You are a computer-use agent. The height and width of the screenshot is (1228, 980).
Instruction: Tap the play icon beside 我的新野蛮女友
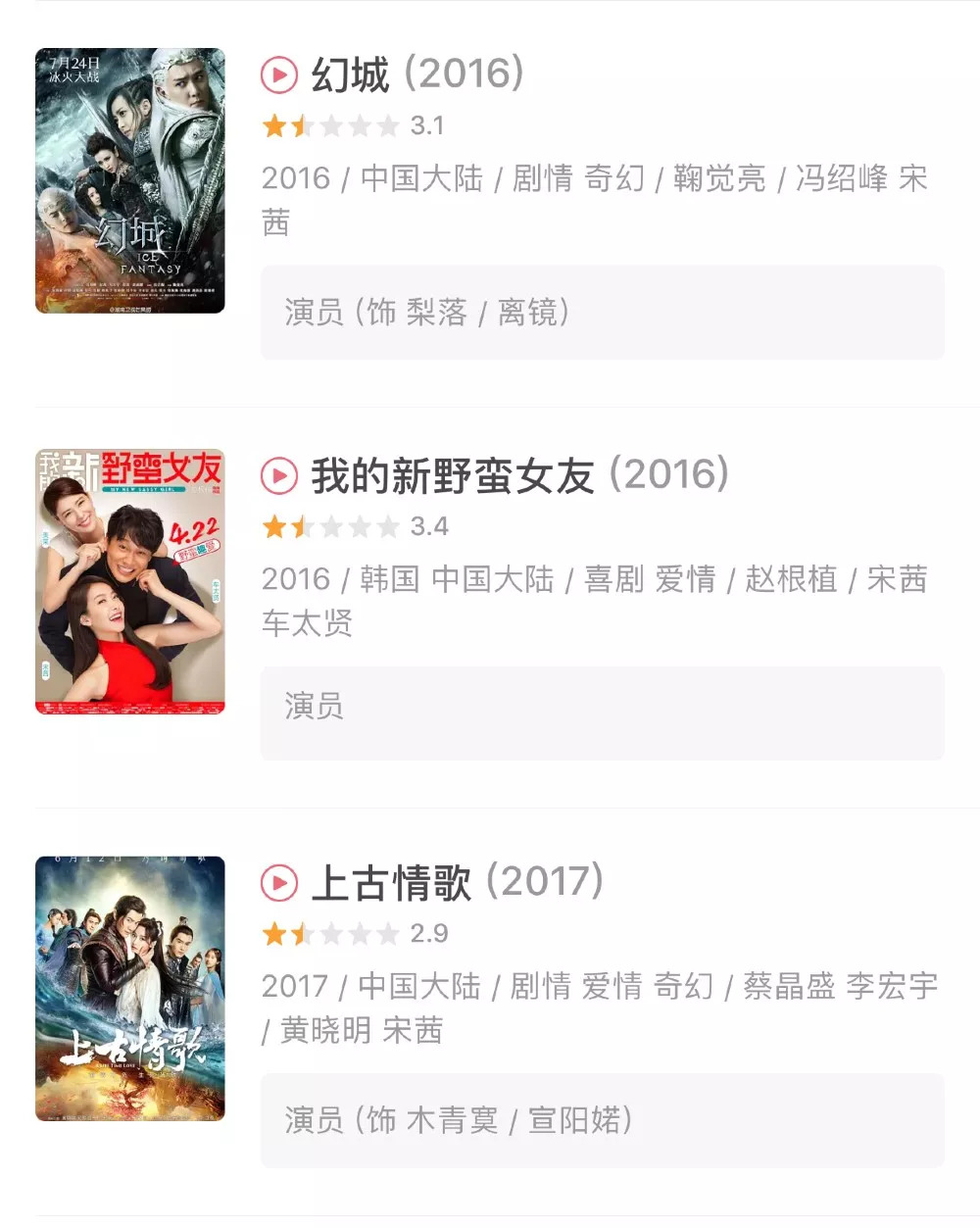[x=278, y=476]
